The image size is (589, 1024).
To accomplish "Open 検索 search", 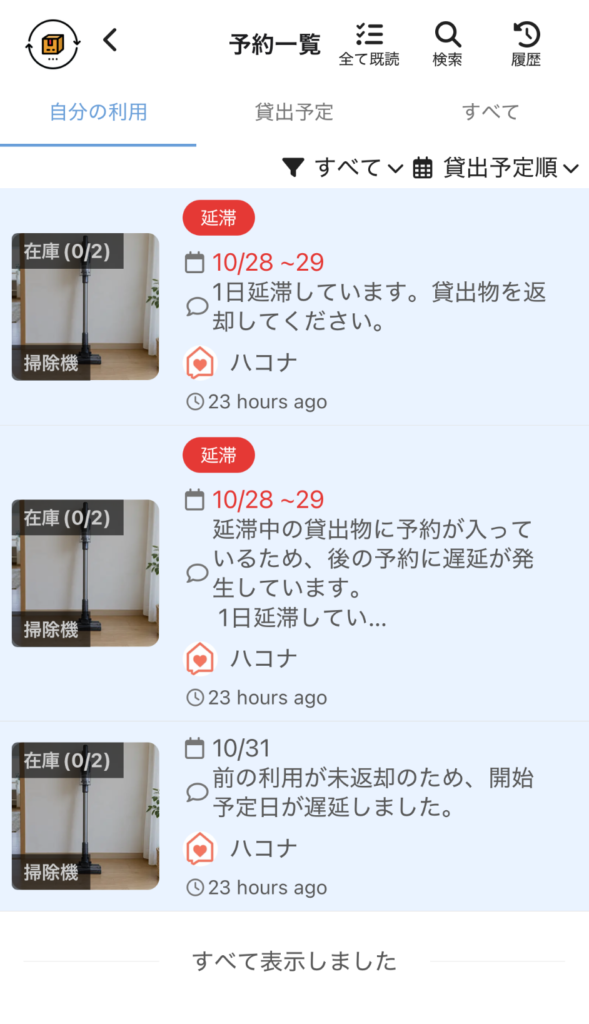I will click(447, 44).
